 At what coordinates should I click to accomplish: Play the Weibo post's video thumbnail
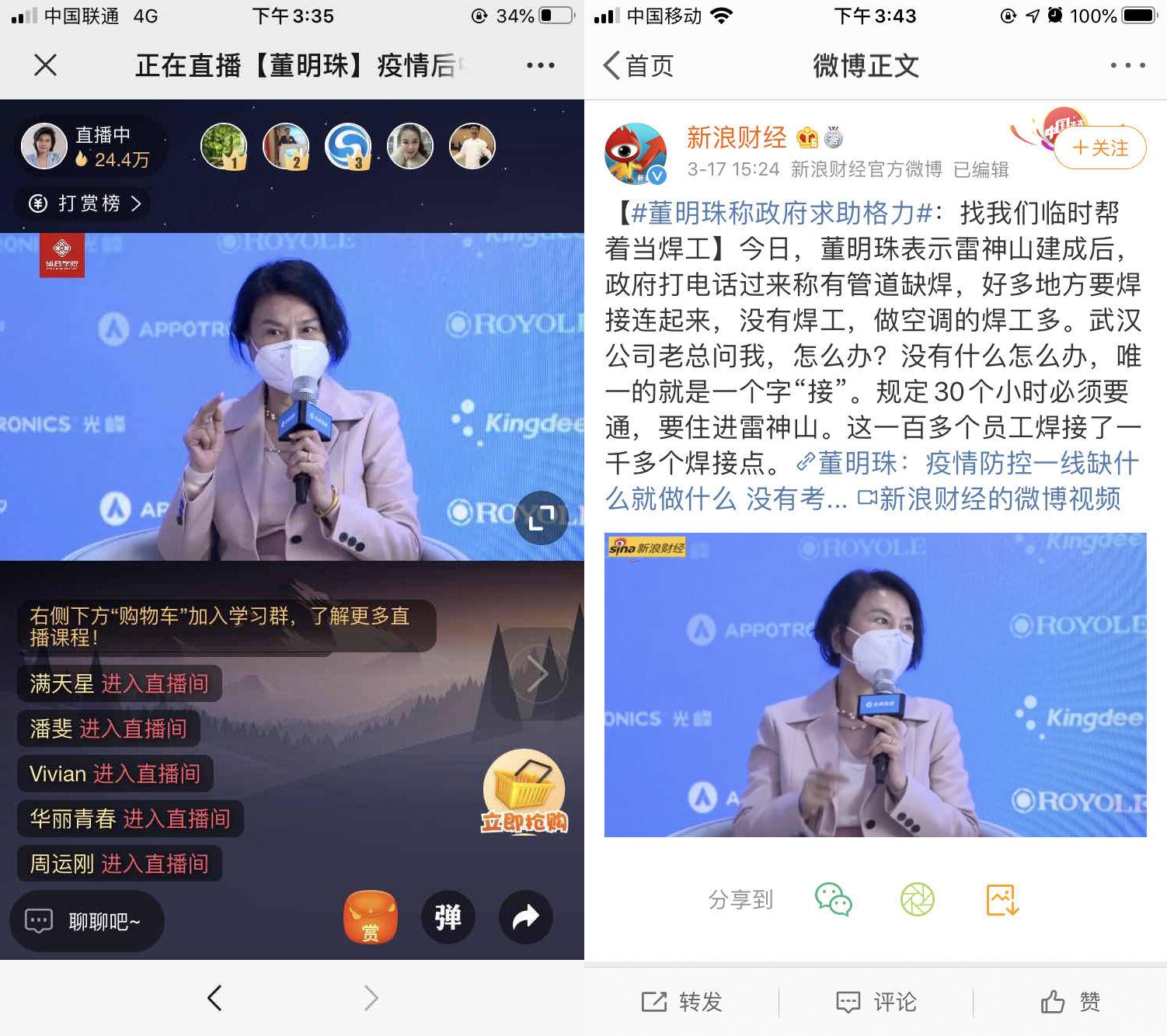(875, 684)
